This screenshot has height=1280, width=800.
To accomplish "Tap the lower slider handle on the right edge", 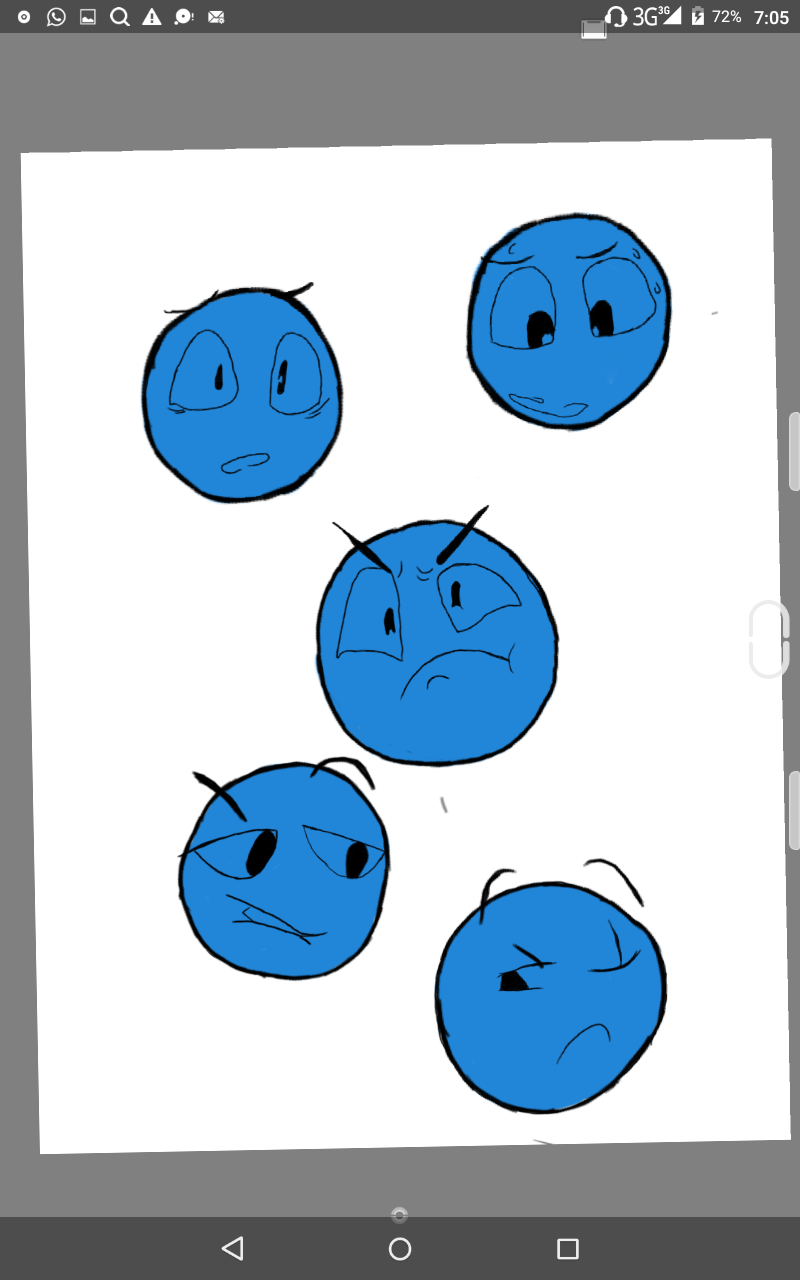I will point(794,810).
